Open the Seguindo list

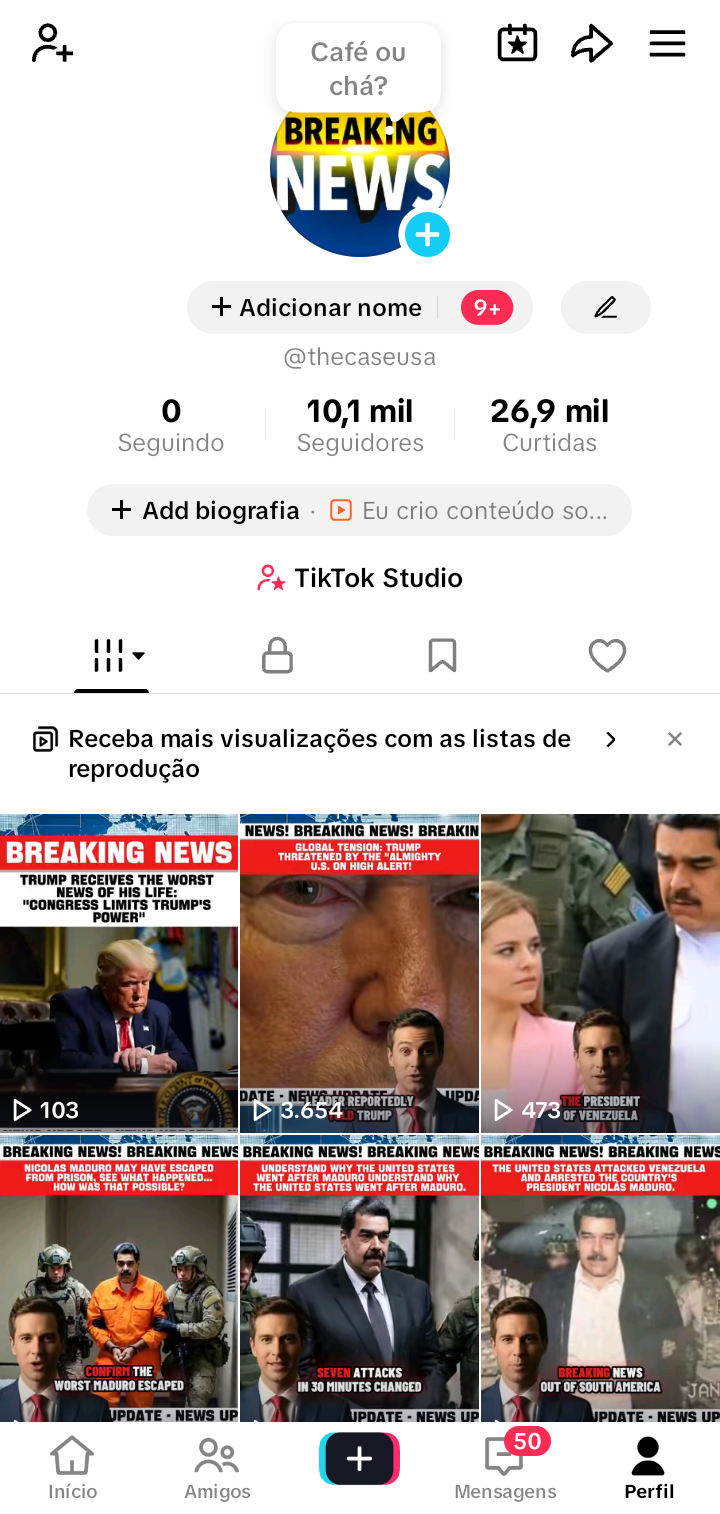click(171, 425)
